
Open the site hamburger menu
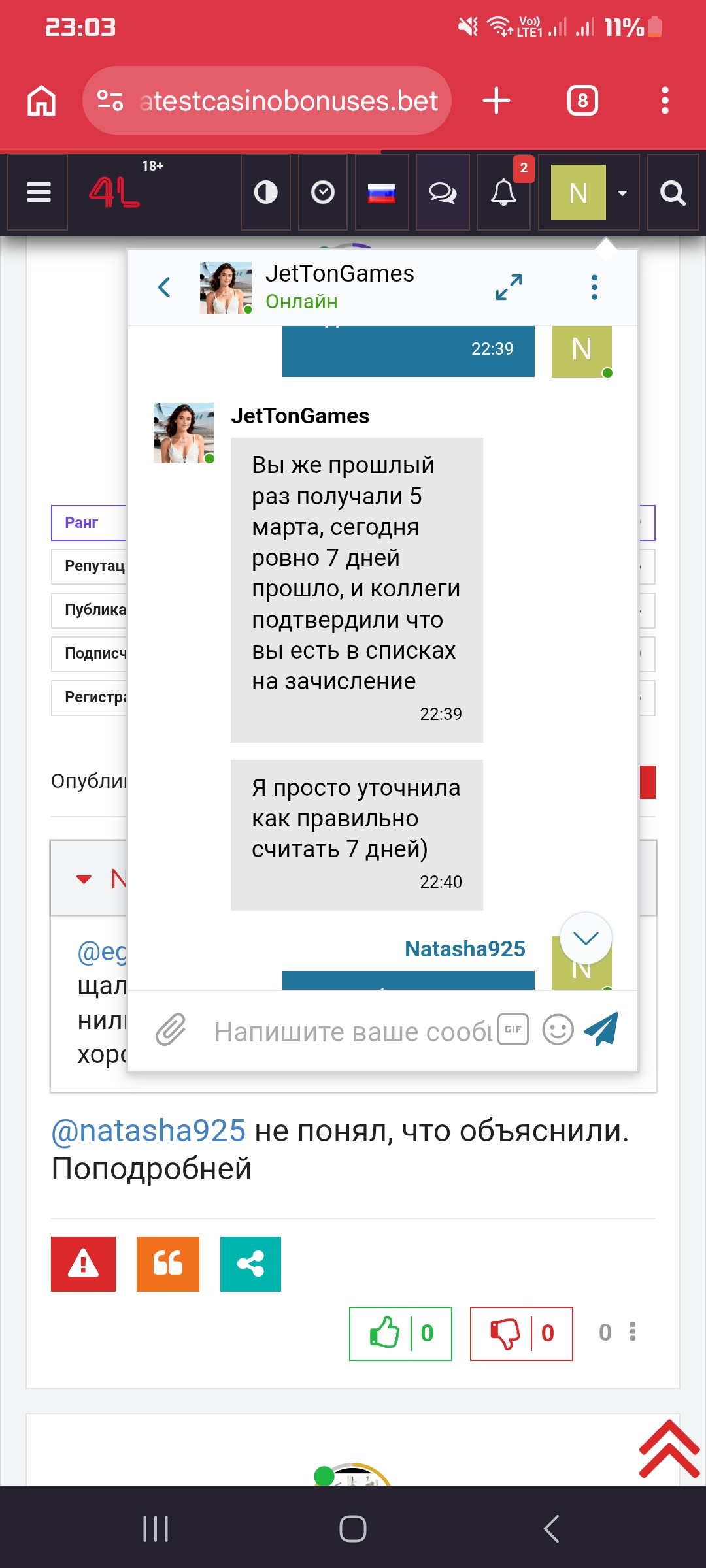tap(39, 193)
